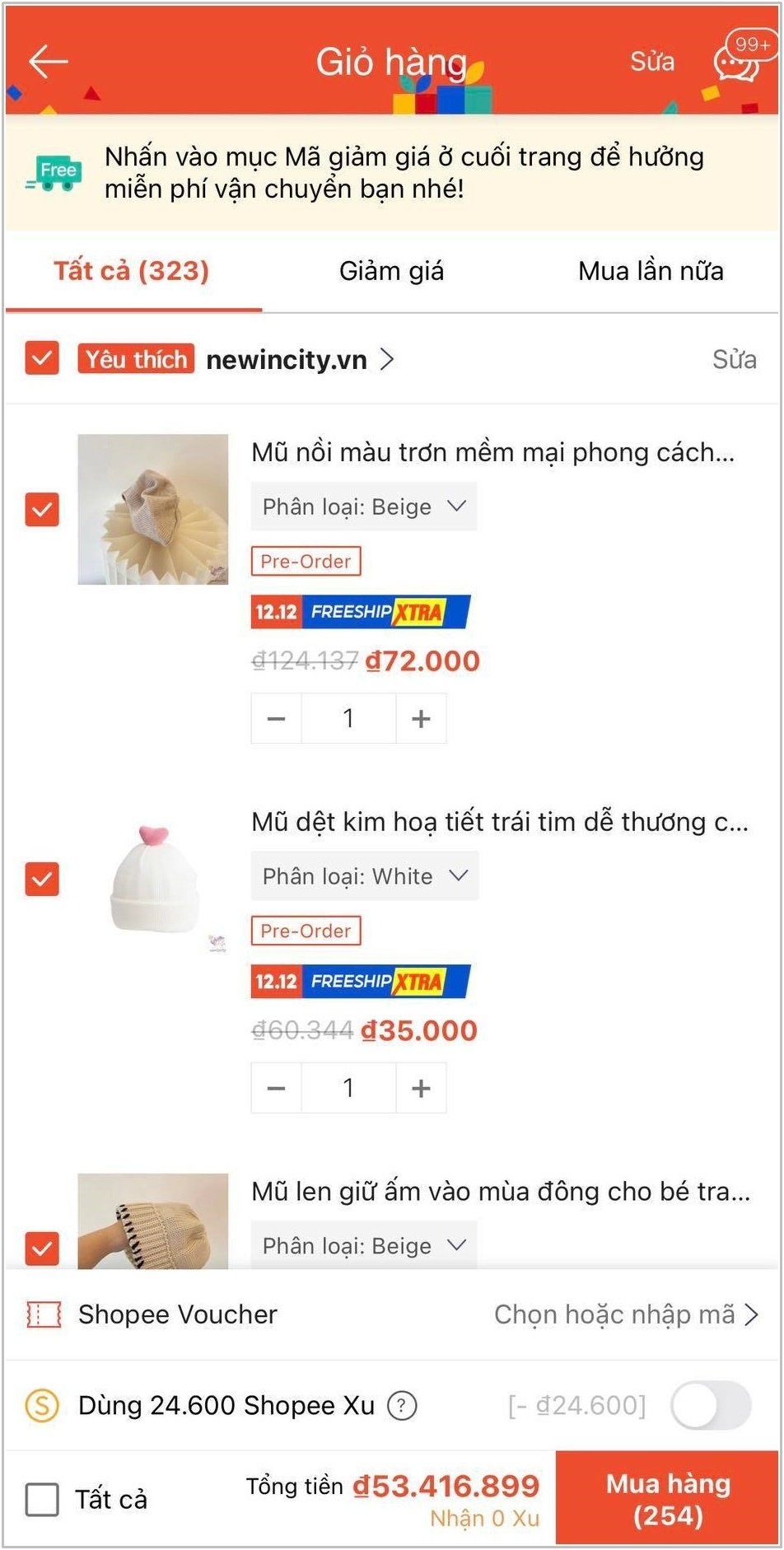784x1550 pixels.
Task: Check the Tất cả select-all checkbox at bottom
Action: 43,1499
